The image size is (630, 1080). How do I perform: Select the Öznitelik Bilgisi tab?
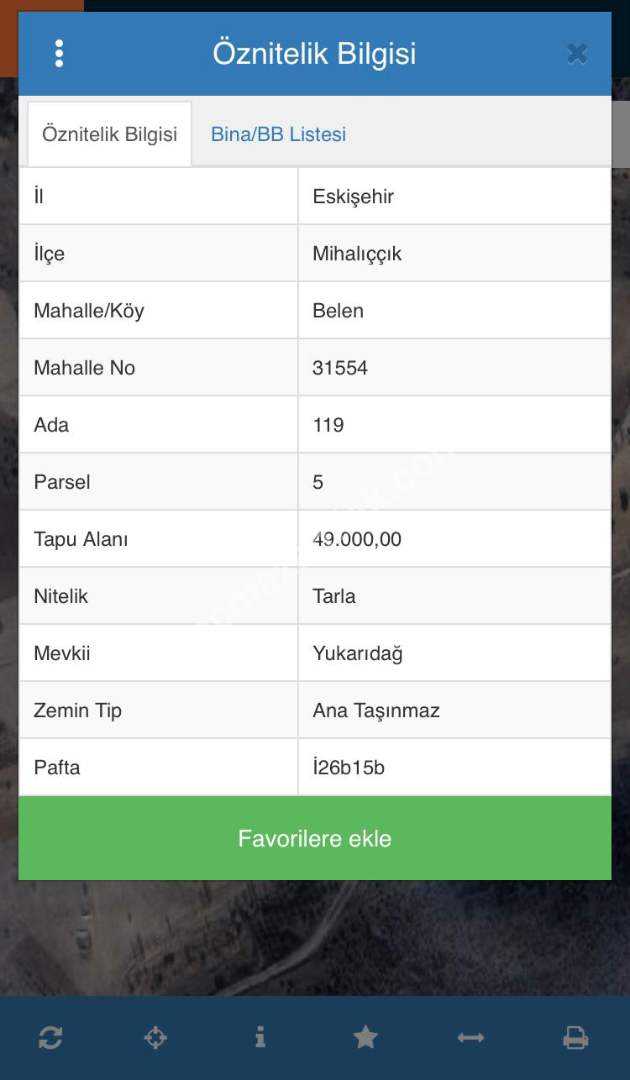(x=110, y=134)
